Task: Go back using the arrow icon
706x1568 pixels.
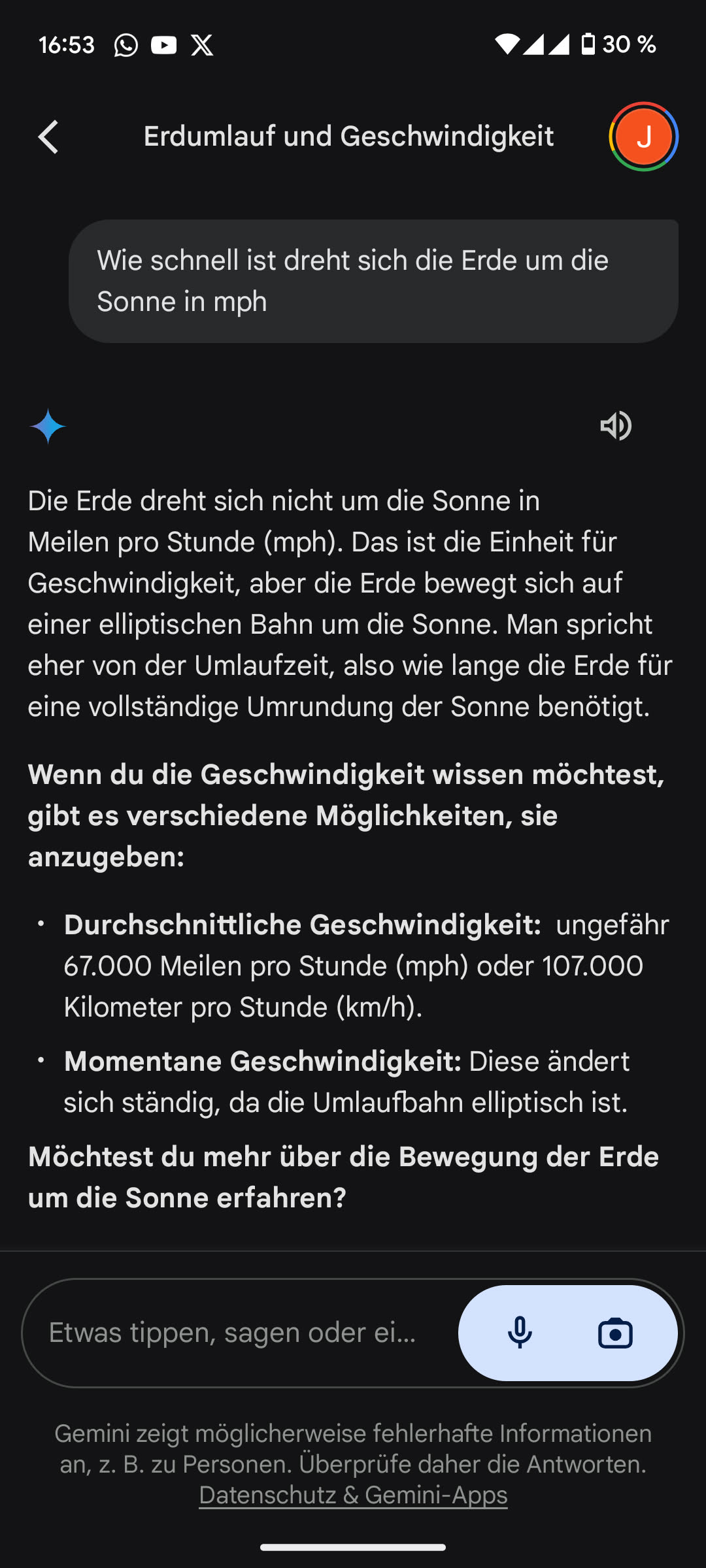Action: pos(48,137)
